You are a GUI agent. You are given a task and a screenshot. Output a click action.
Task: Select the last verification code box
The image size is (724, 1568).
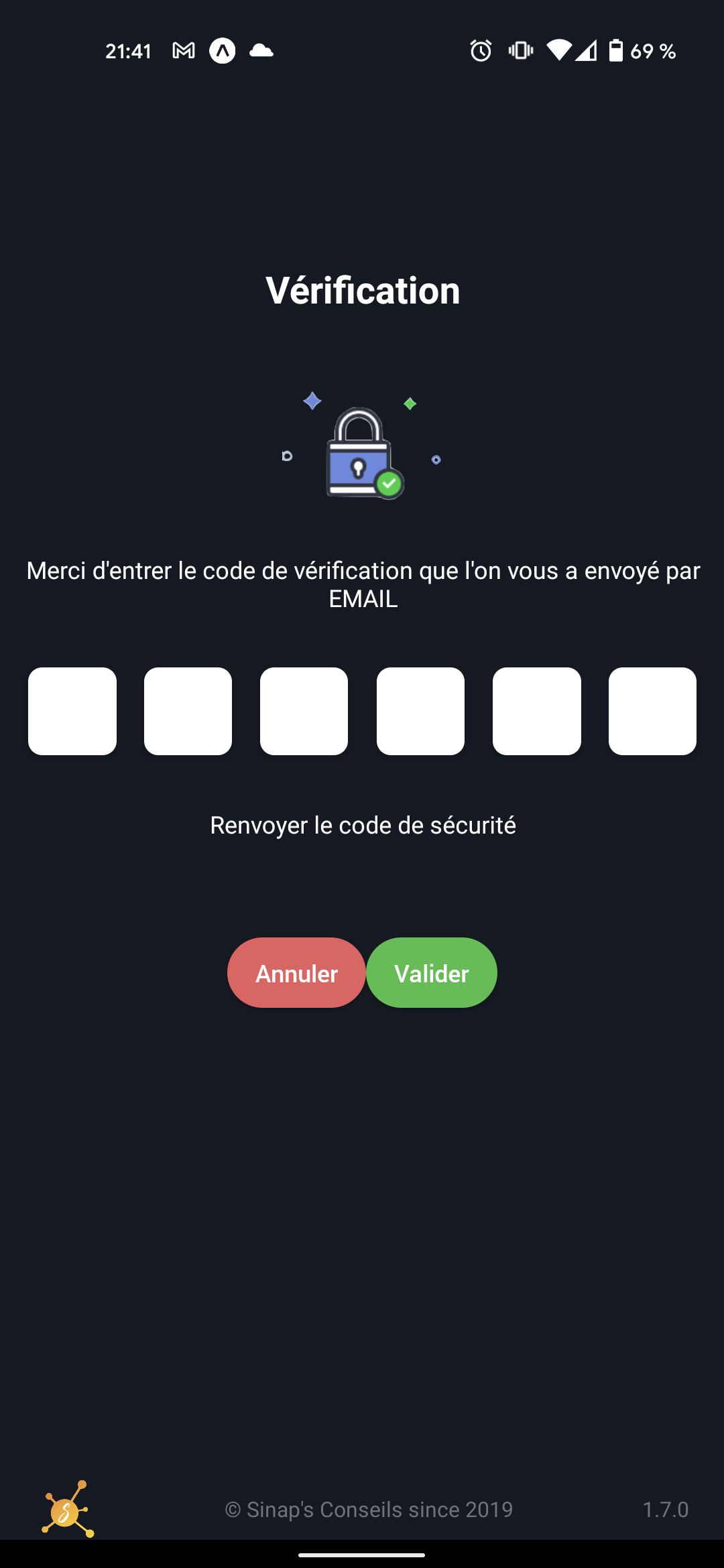click(x=652, y=710)
